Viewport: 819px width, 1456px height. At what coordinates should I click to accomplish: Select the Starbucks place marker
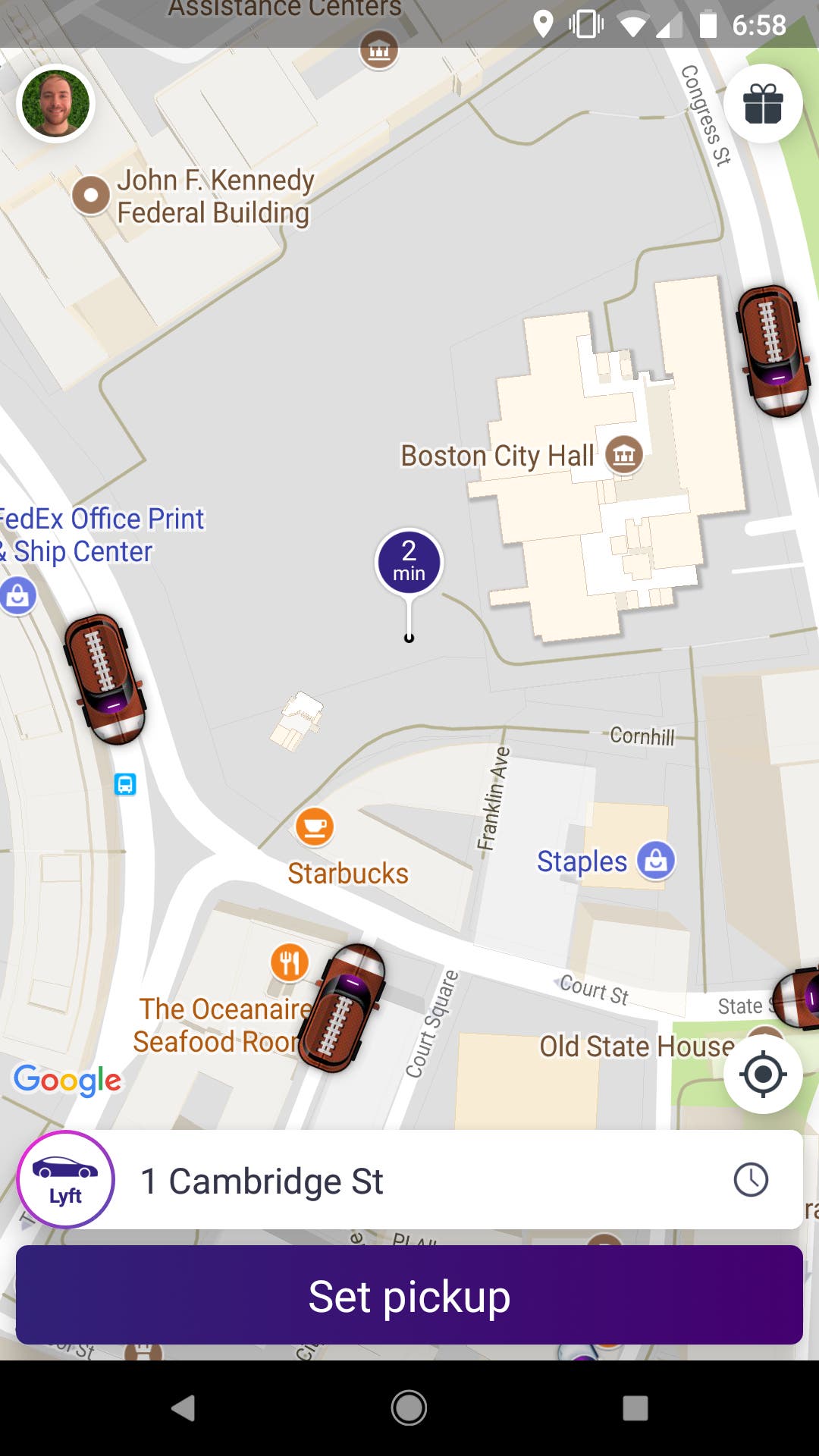pyautogui.click(x=314, y=826)
